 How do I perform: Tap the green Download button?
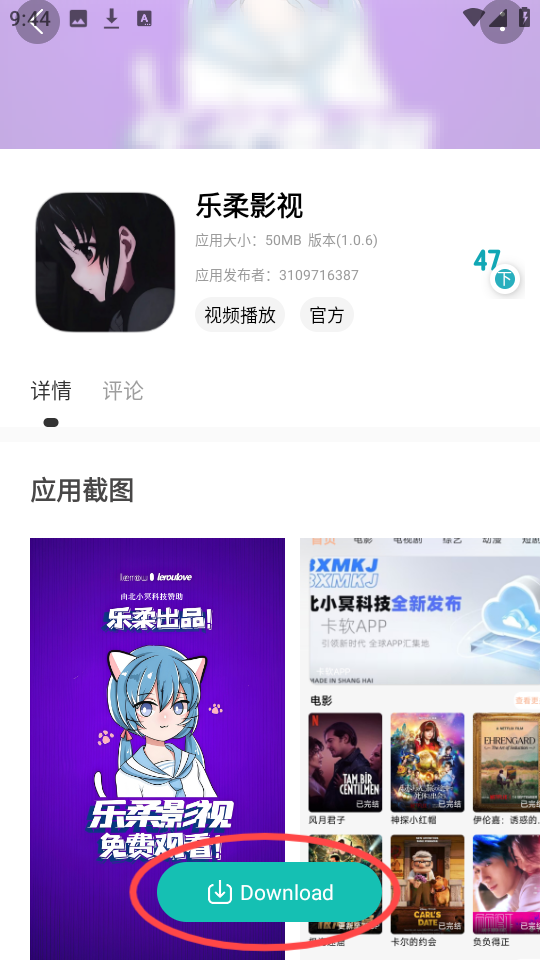(x=269, y=892)
